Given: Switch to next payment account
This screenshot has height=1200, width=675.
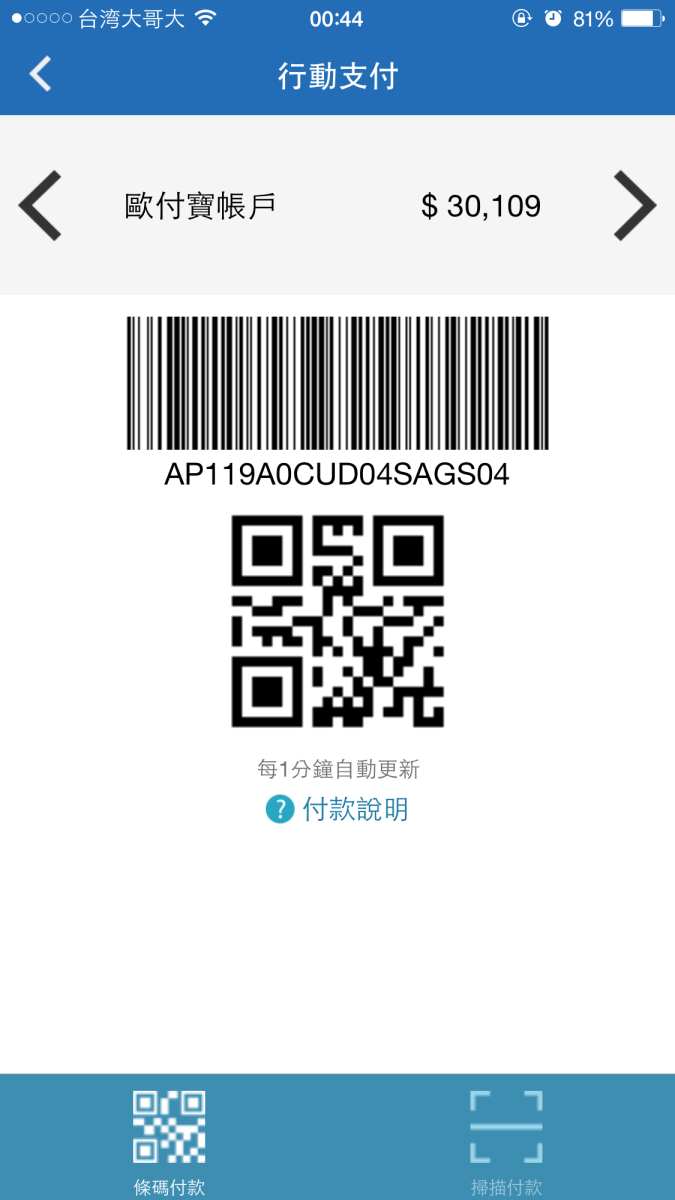Looking at the screenshot, I should tap(634, 206).
